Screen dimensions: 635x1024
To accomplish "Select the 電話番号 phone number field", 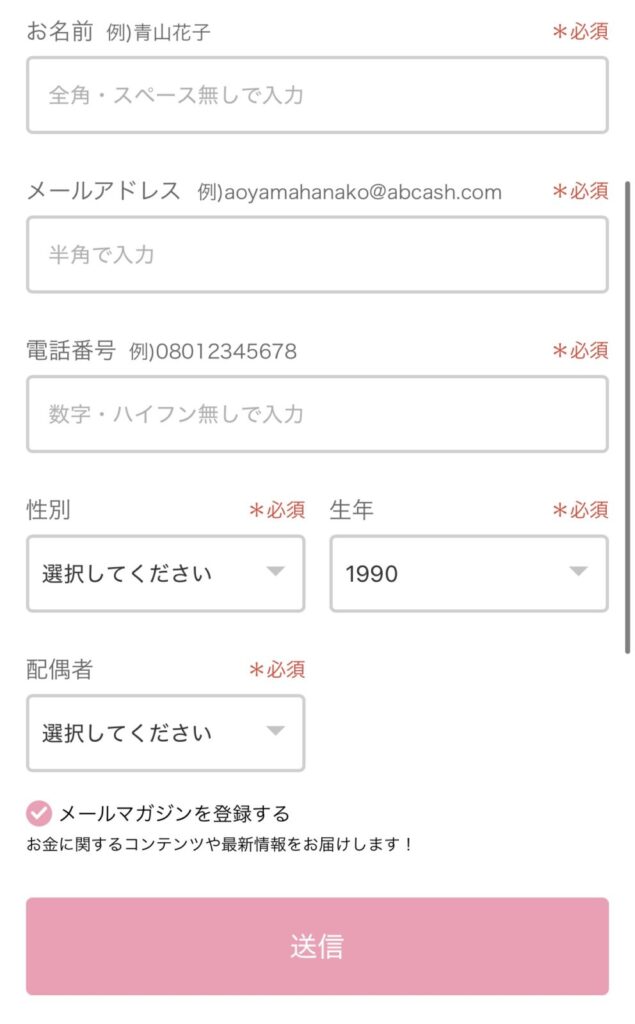I will 318,414.
